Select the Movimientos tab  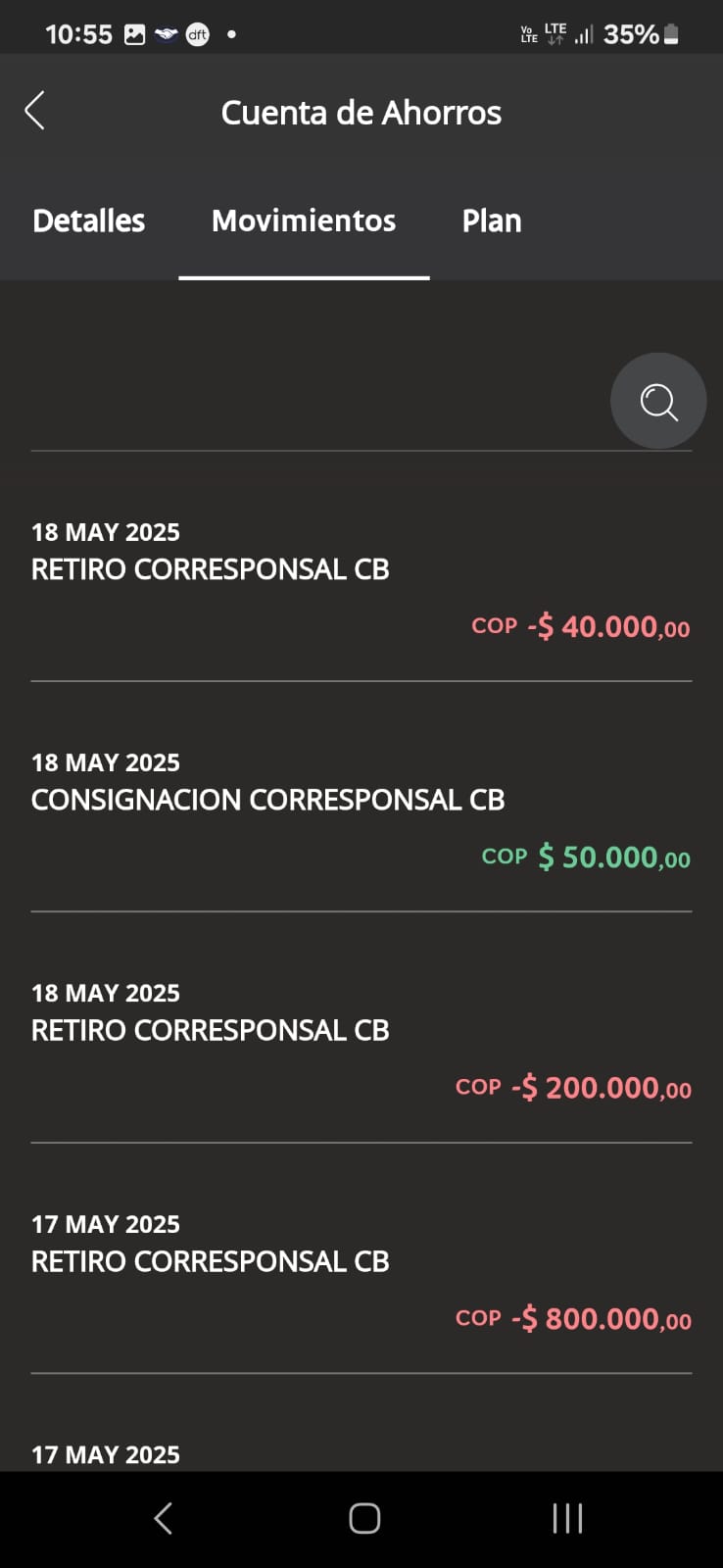304,221
